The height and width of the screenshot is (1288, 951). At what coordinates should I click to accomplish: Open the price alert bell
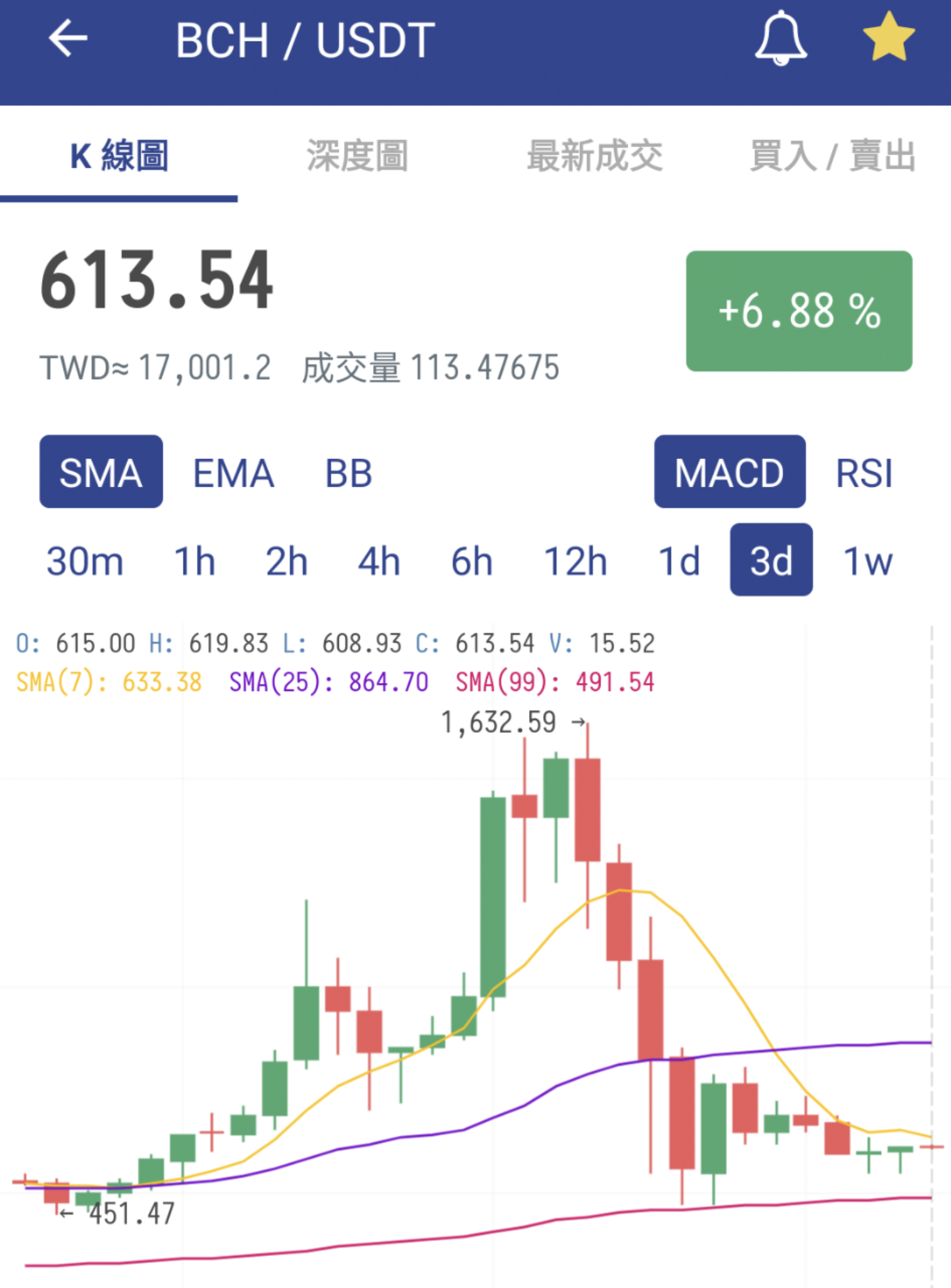[x=781, y=38]
